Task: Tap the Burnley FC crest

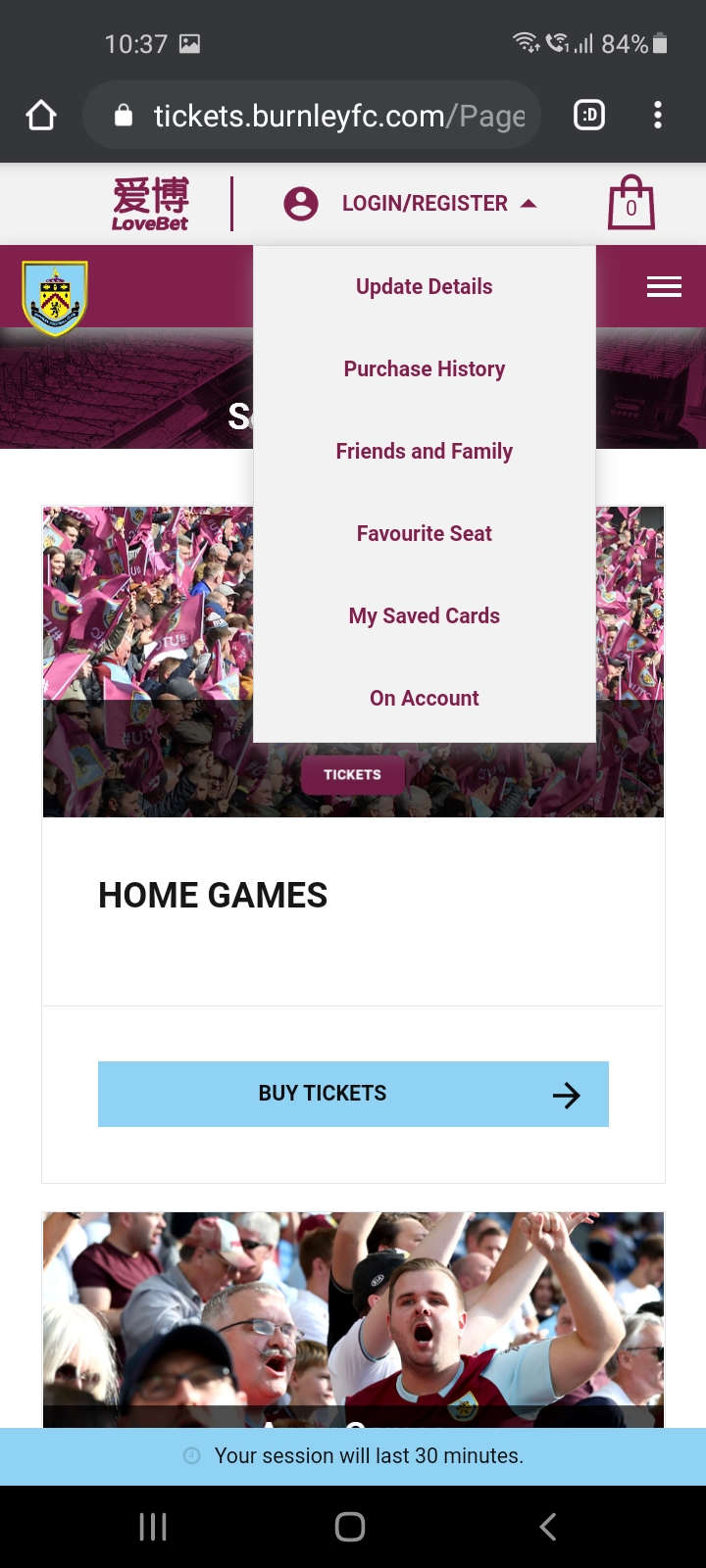Action: (x=55, y=298)
